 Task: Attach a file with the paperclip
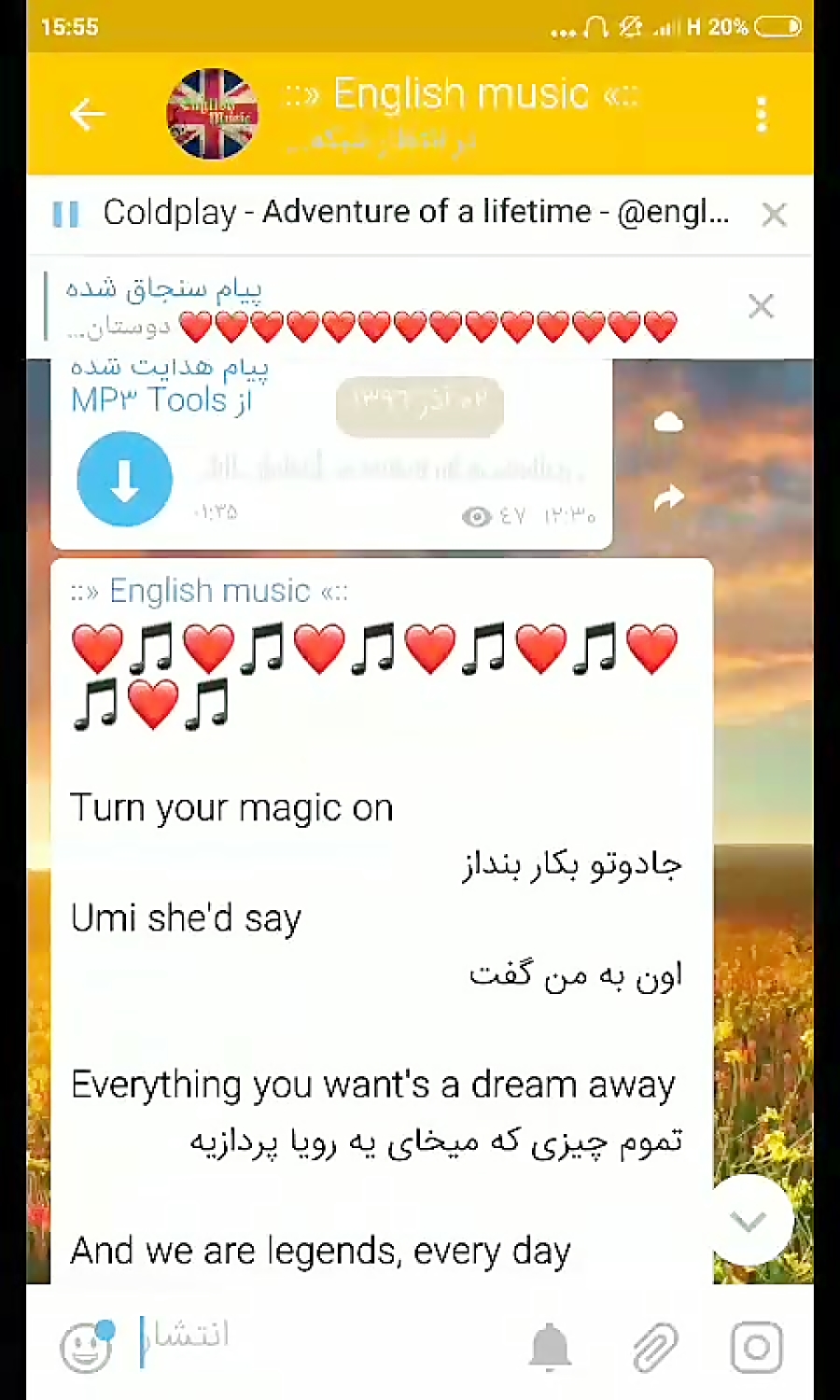click(x=655, y=1348)
